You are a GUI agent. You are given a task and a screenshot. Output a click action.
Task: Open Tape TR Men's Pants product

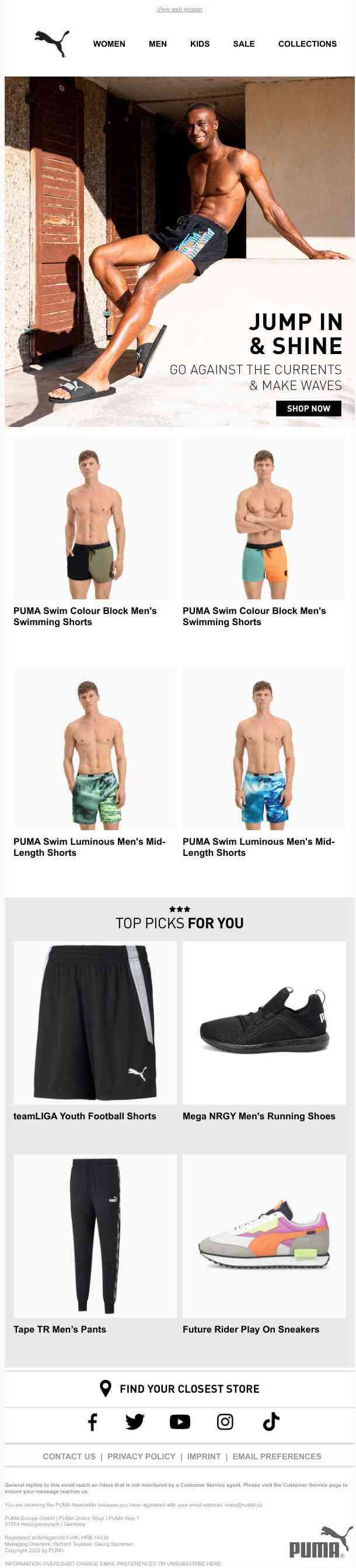95,1236
